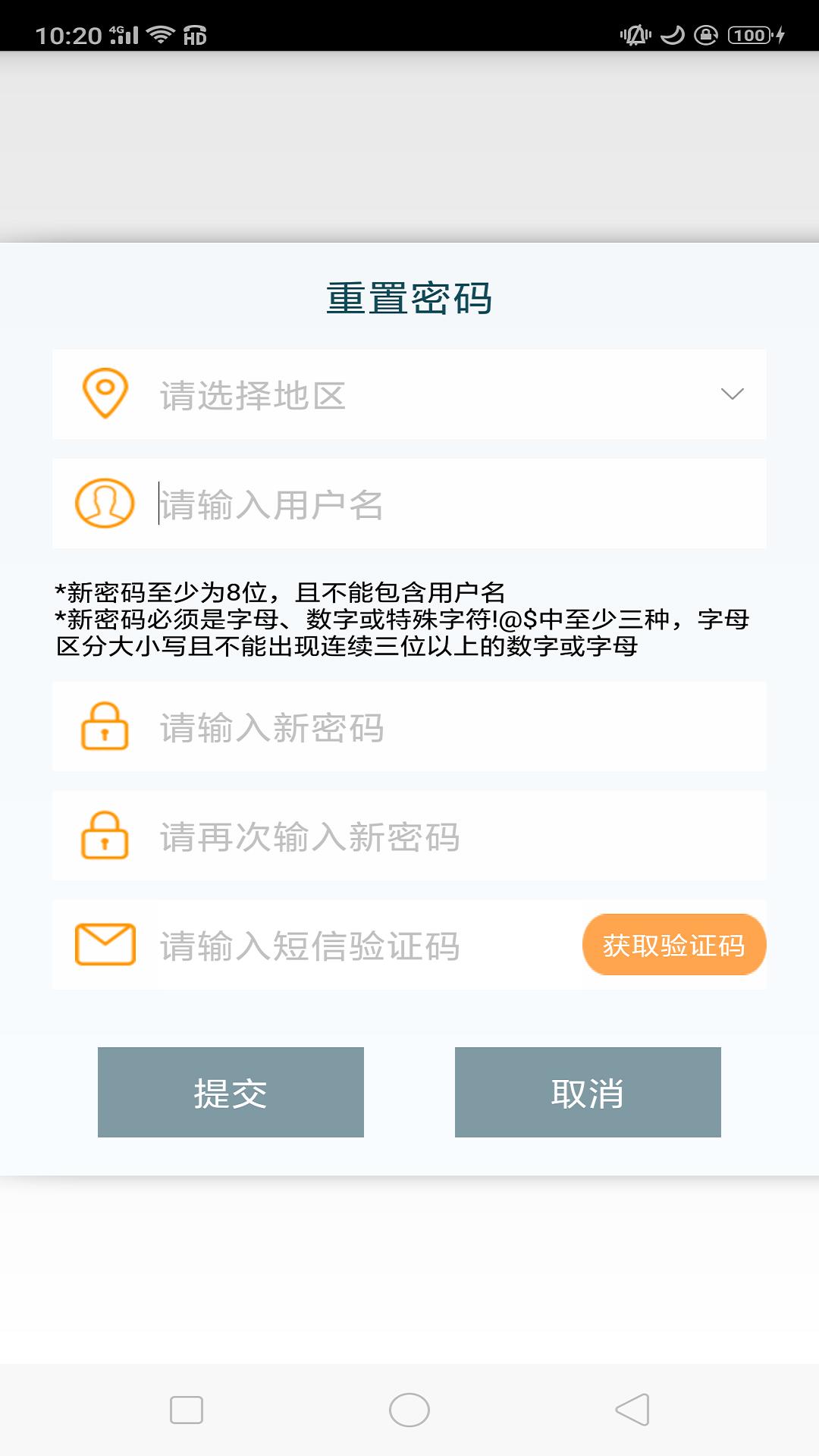The image size is (819, 1456).
Task: Tap the 请输入短信验证码 SMS code field
Action: 364,946
